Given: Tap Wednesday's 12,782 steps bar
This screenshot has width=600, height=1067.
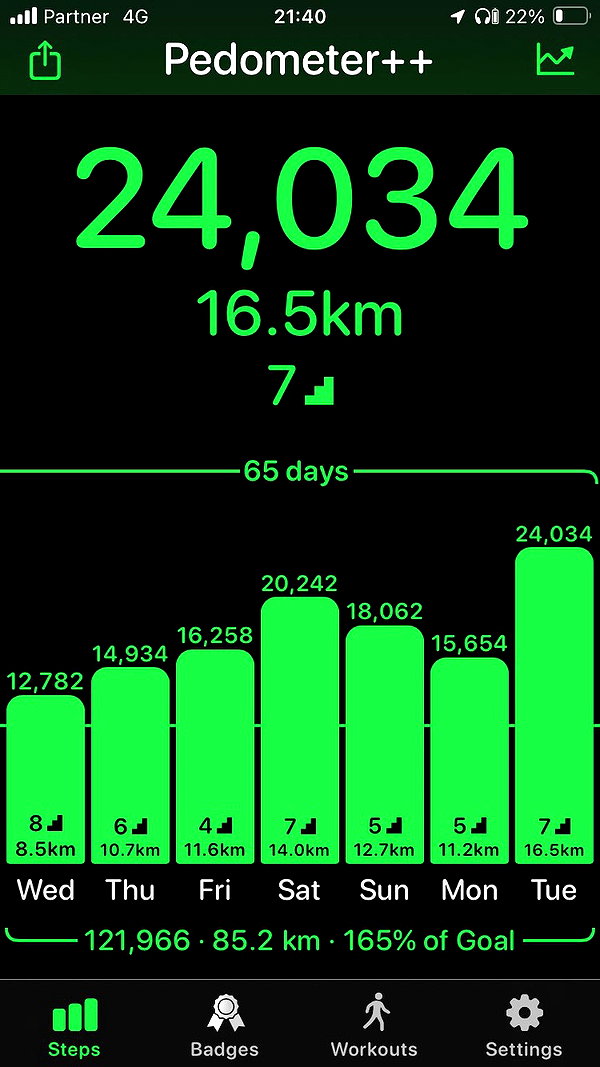Looking at the screenshot, I should [46, 780].
